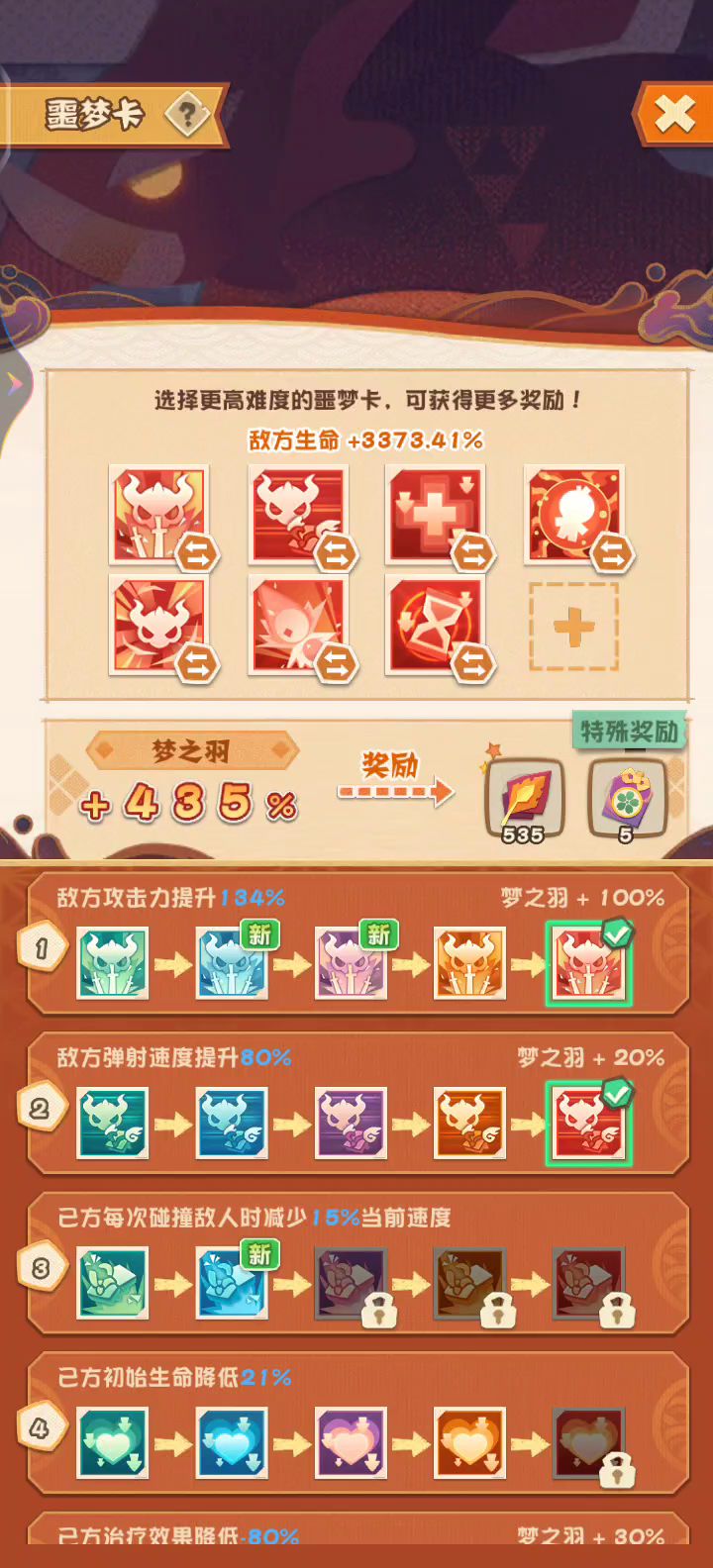Select the teal first-level 敌方弹射速度提升 card

click(113, 1124)
